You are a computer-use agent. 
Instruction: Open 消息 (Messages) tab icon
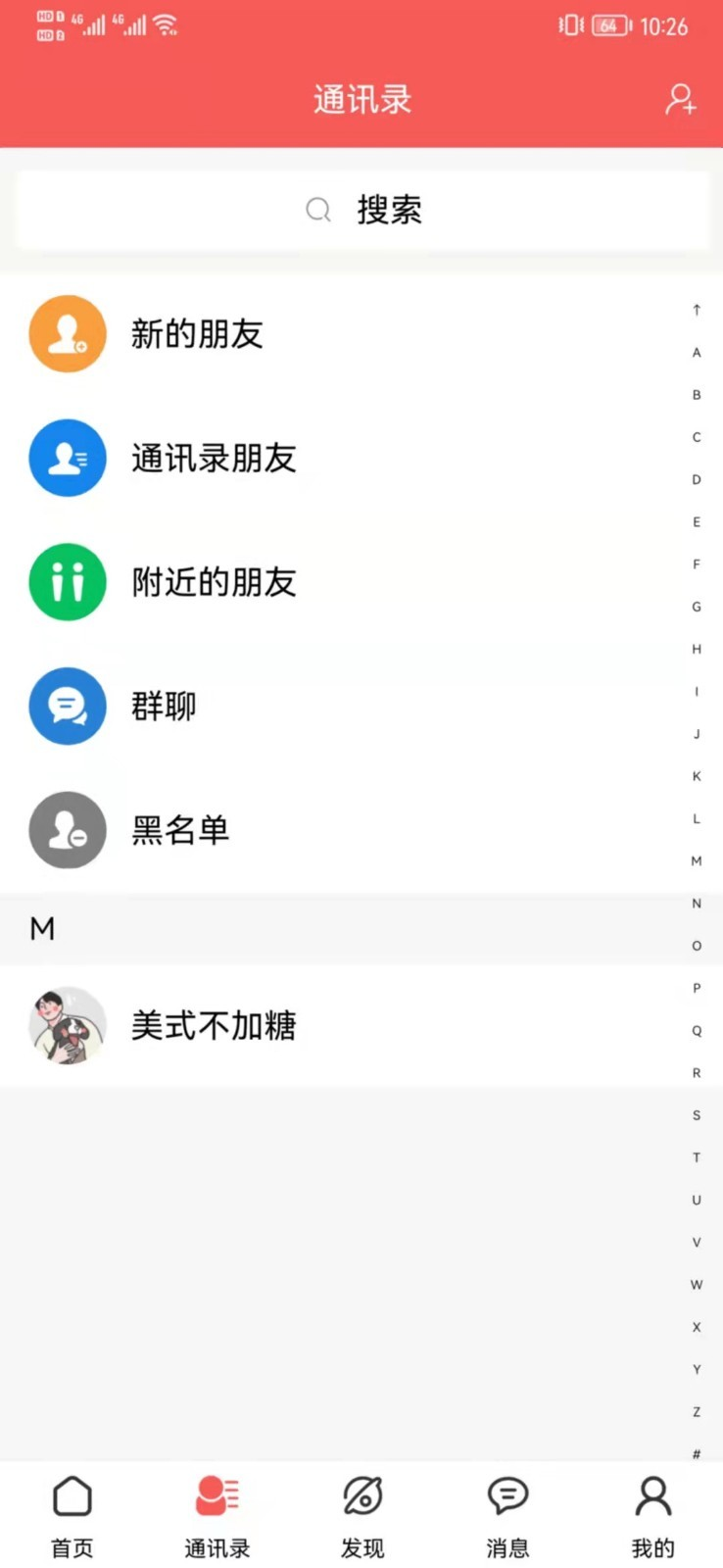(506, 1496)
